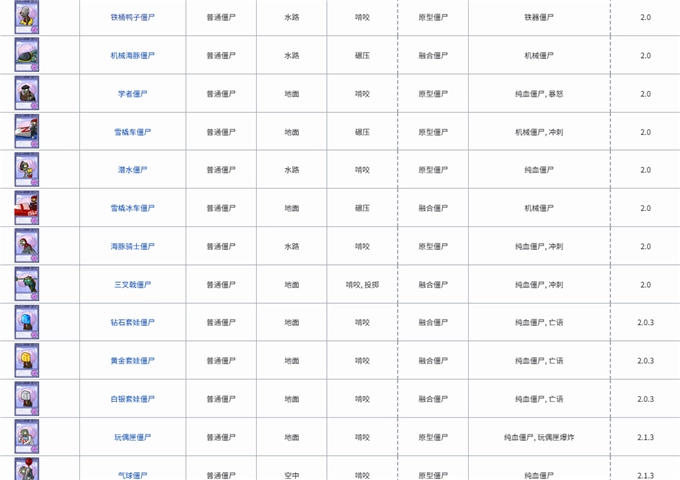Open the 三叉戟僵尸 entry
680x480 pixels.
(x=132, y=284)
